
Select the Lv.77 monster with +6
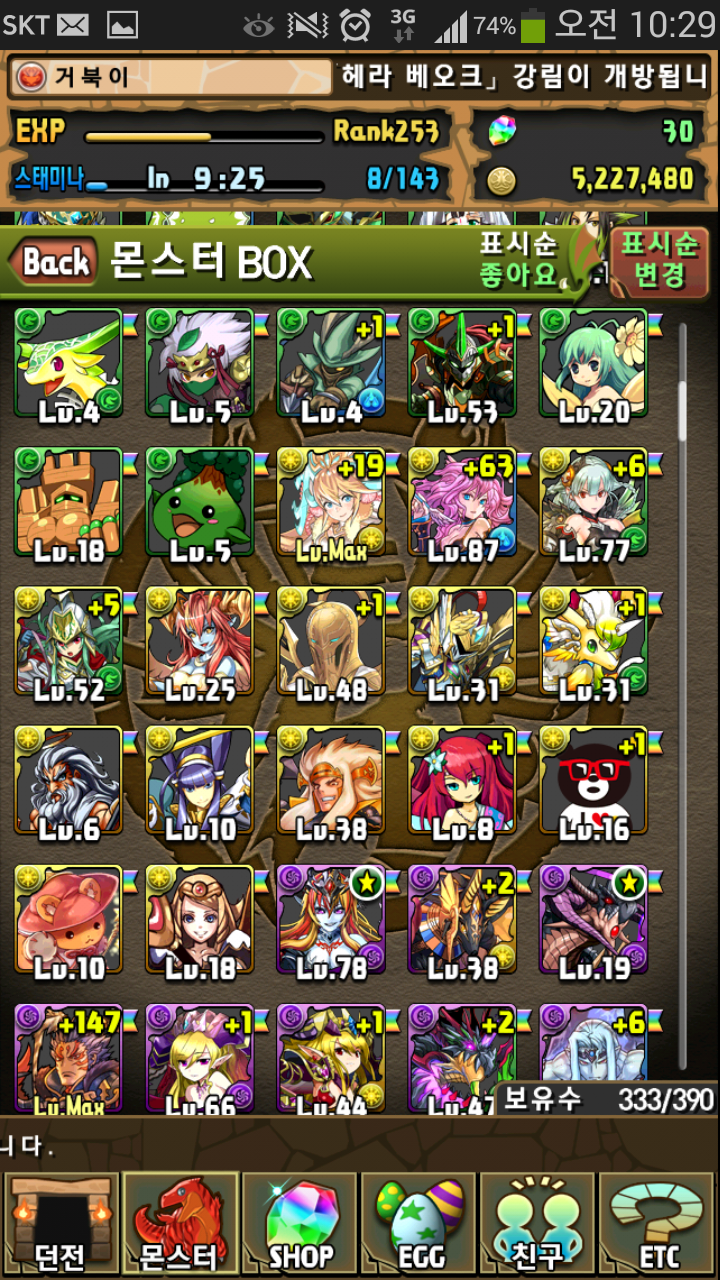pyautogui.click(x=594, y=503)
